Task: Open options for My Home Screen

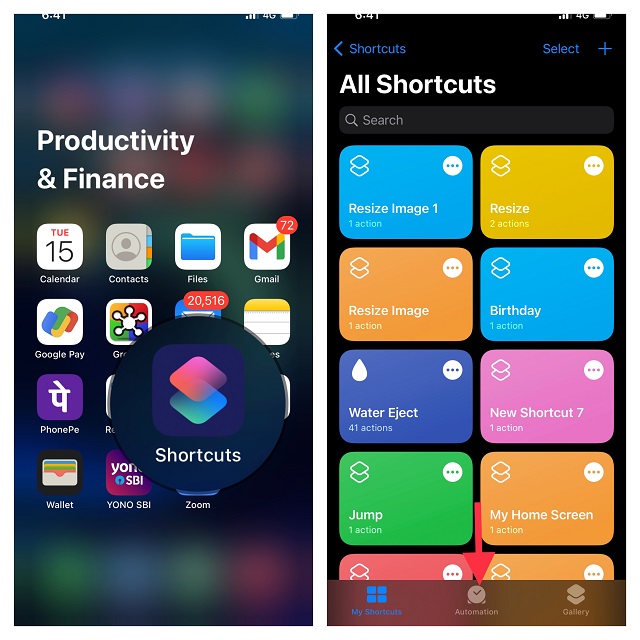Action: click(594, 472)
